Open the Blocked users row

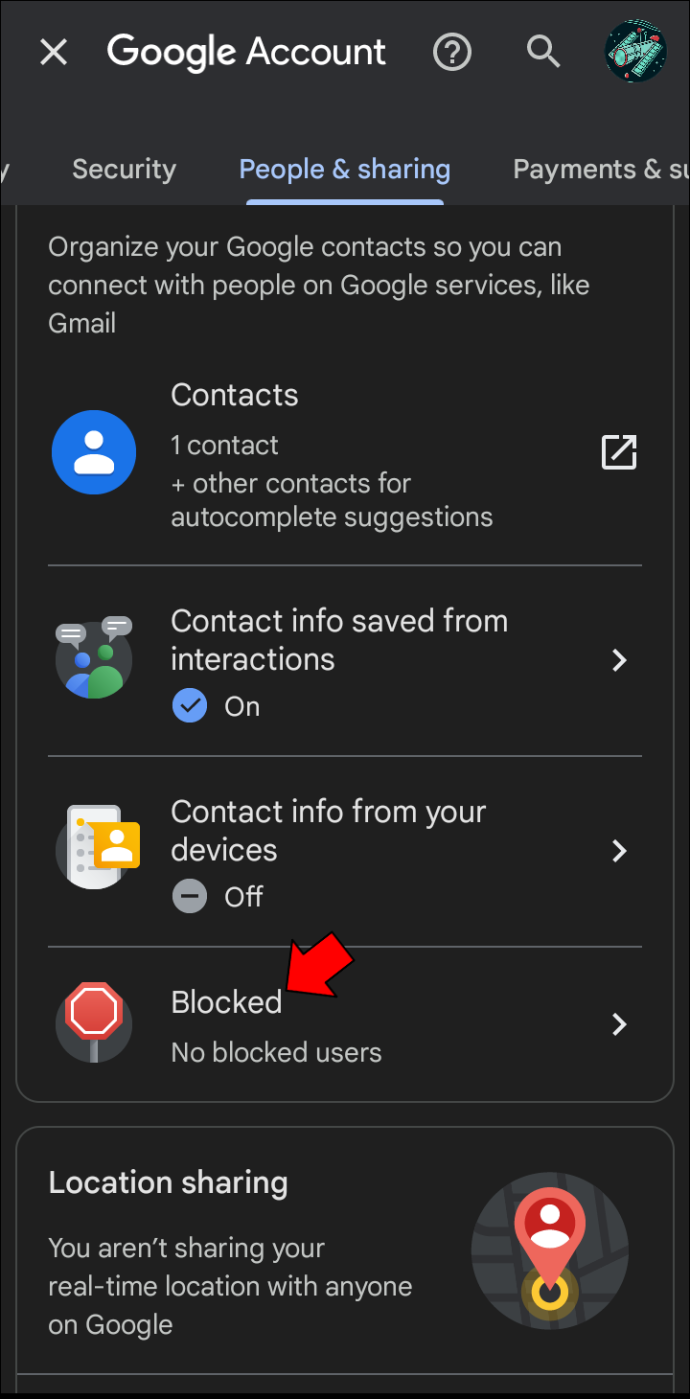tap(345, 1025)
